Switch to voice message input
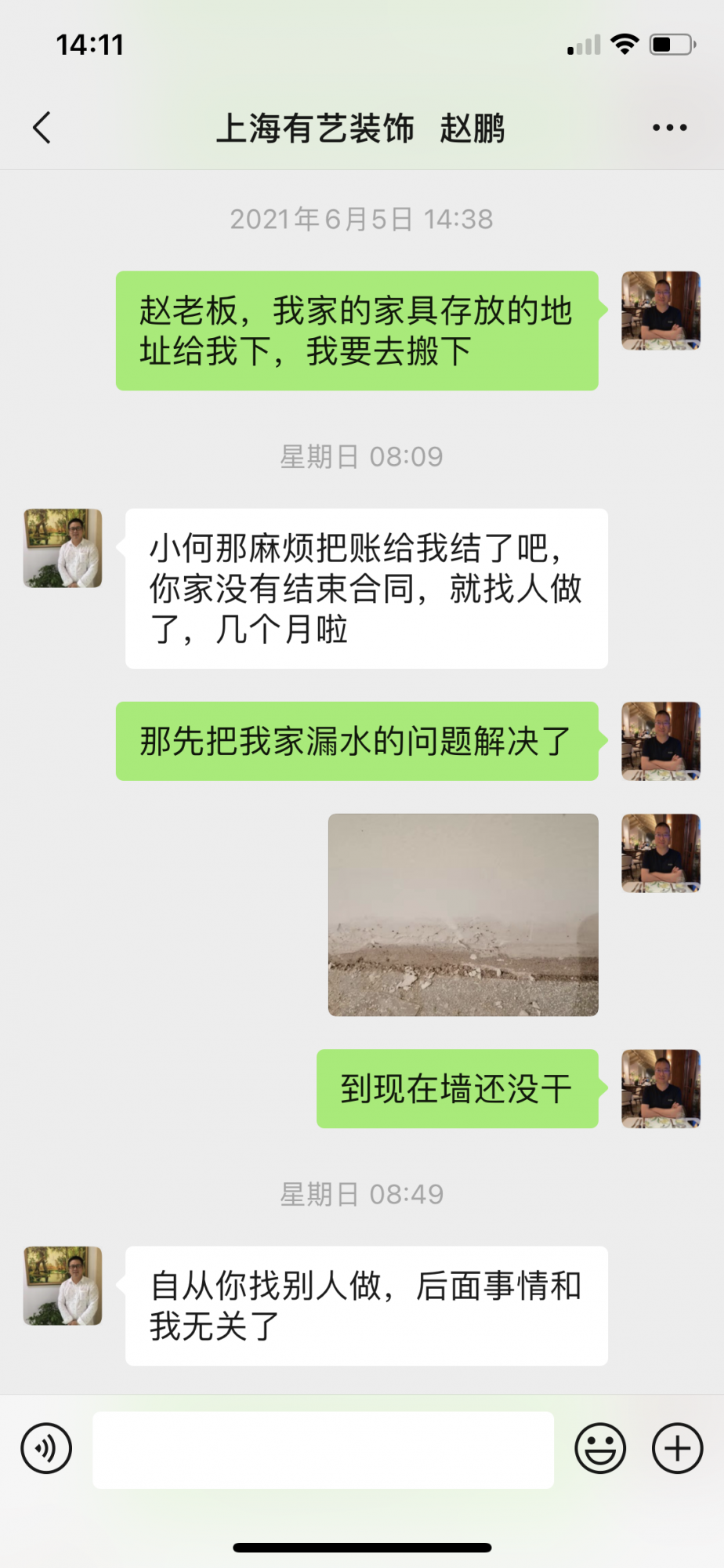 [47, 1448]
